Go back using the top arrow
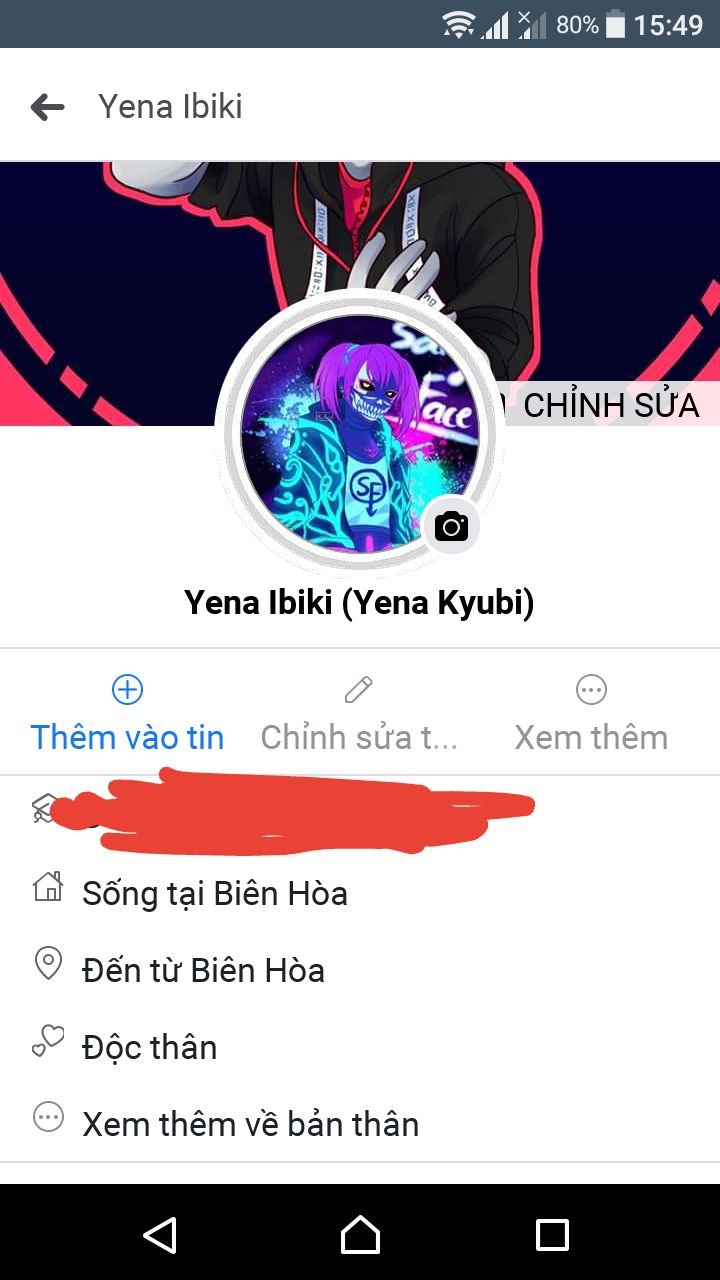Image resolution: width=720 pixels, height=1280 pixels. (47, 107)
